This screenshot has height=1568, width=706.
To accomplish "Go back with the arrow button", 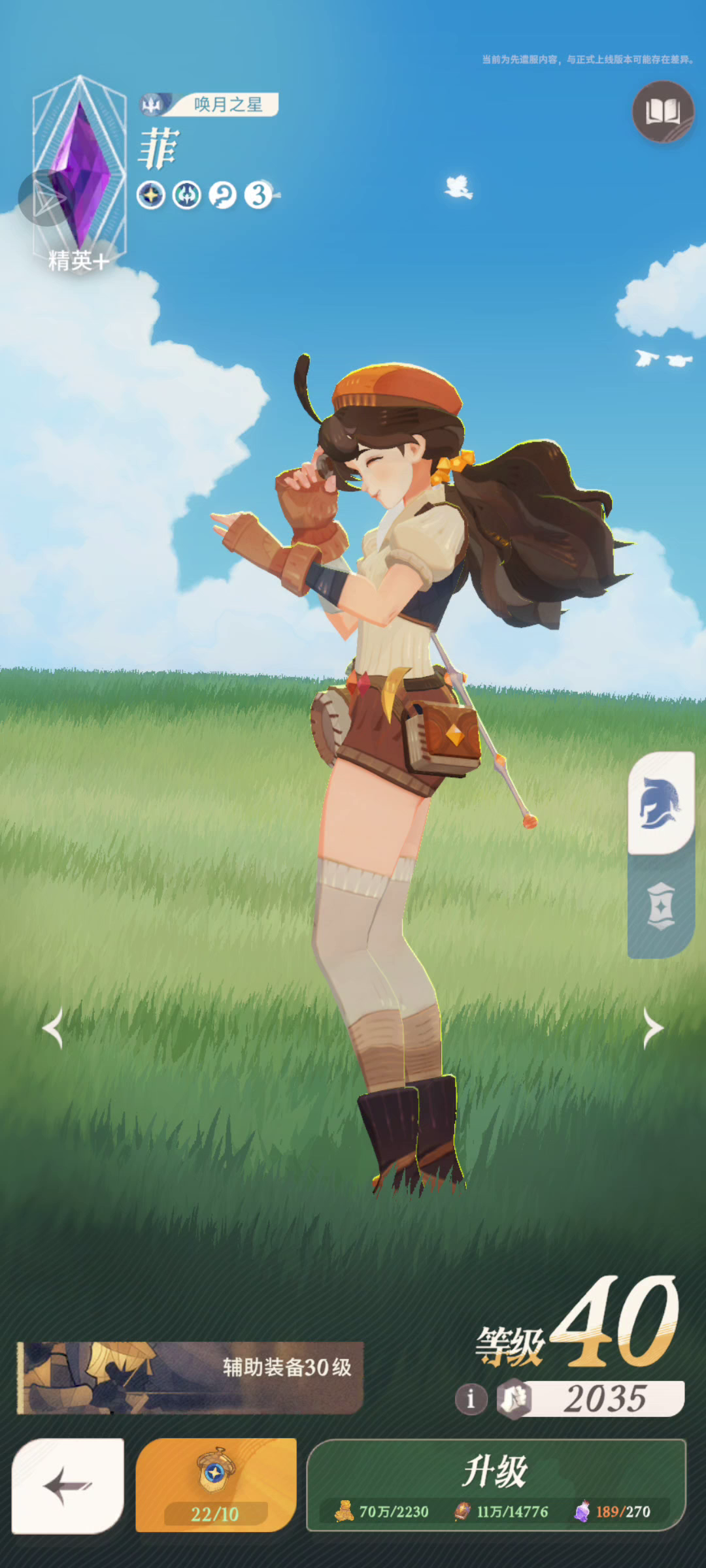I will coord(68,1485).
